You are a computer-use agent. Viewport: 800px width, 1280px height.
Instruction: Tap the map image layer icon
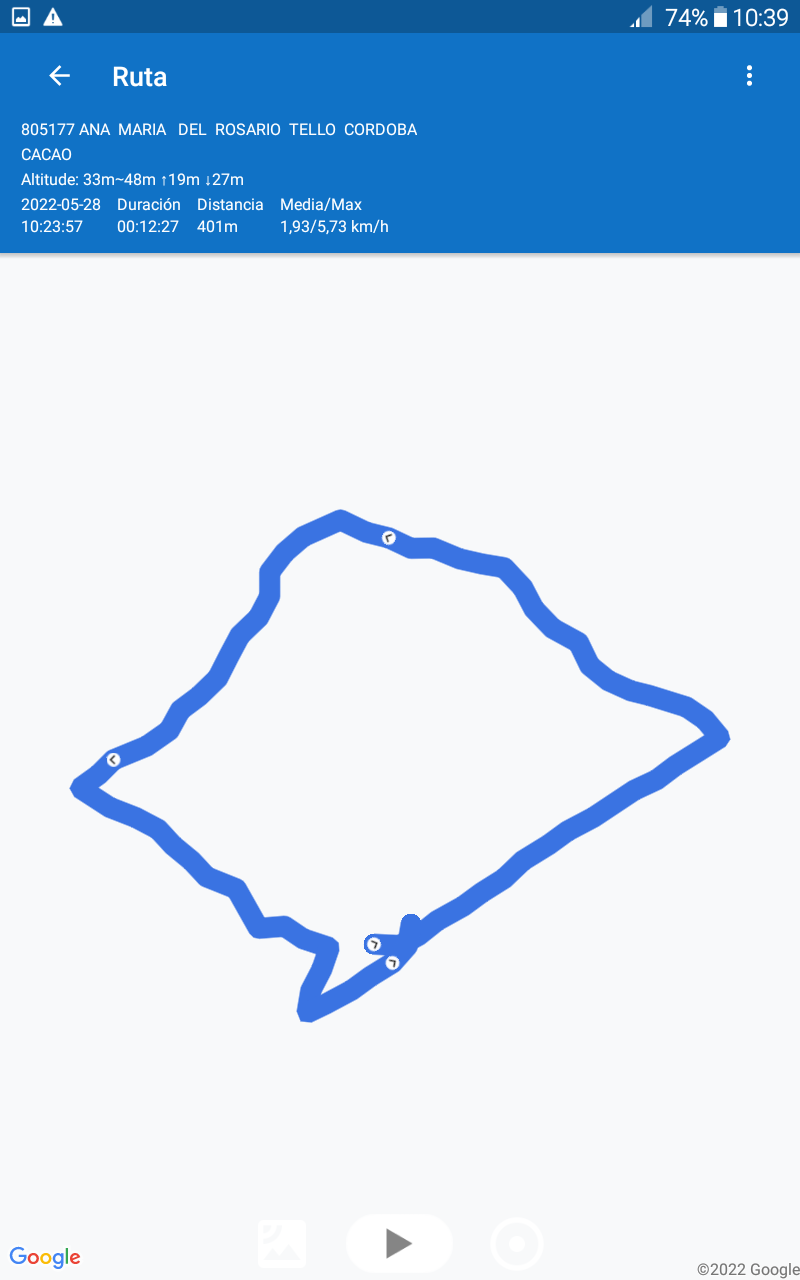tap(282, 1244)
